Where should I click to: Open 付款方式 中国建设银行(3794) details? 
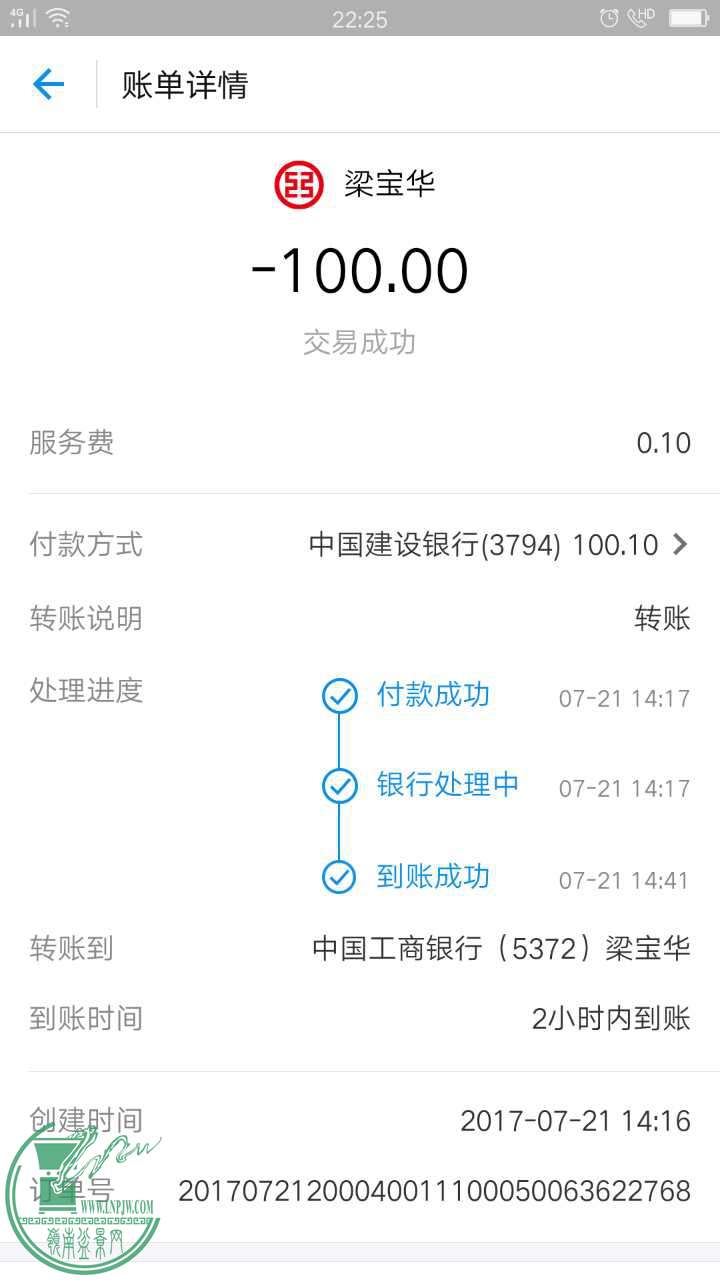tap(498, 545)
